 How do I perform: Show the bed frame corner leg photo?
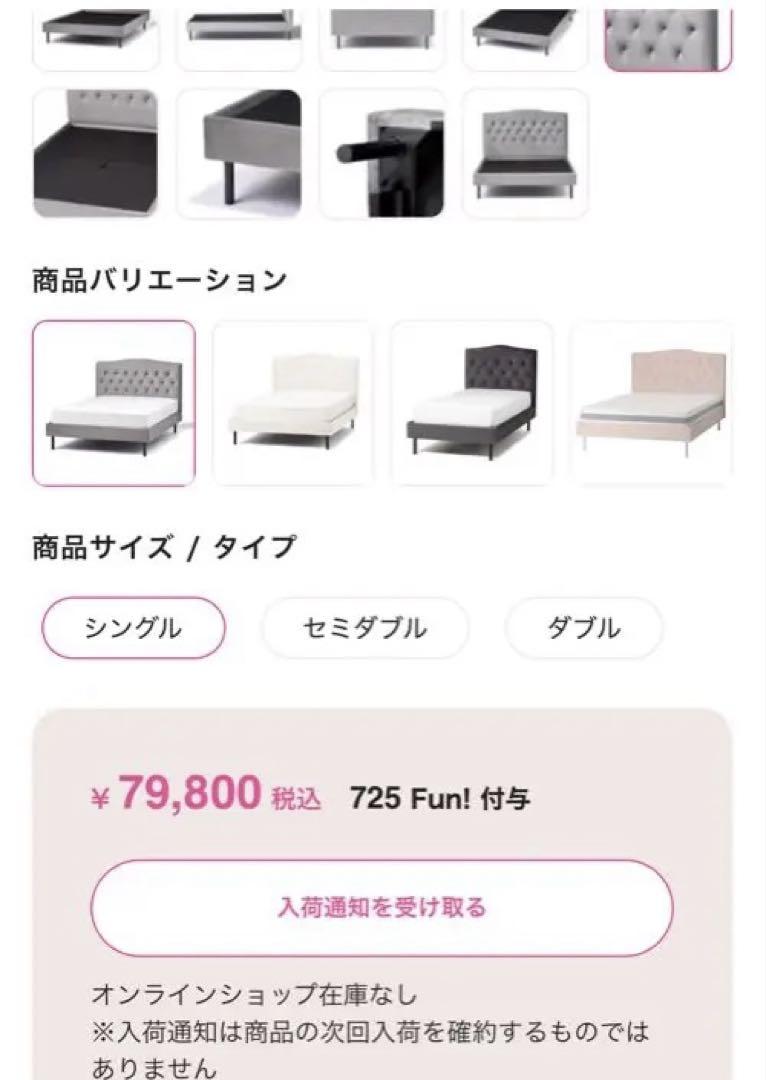coord(239,153)
